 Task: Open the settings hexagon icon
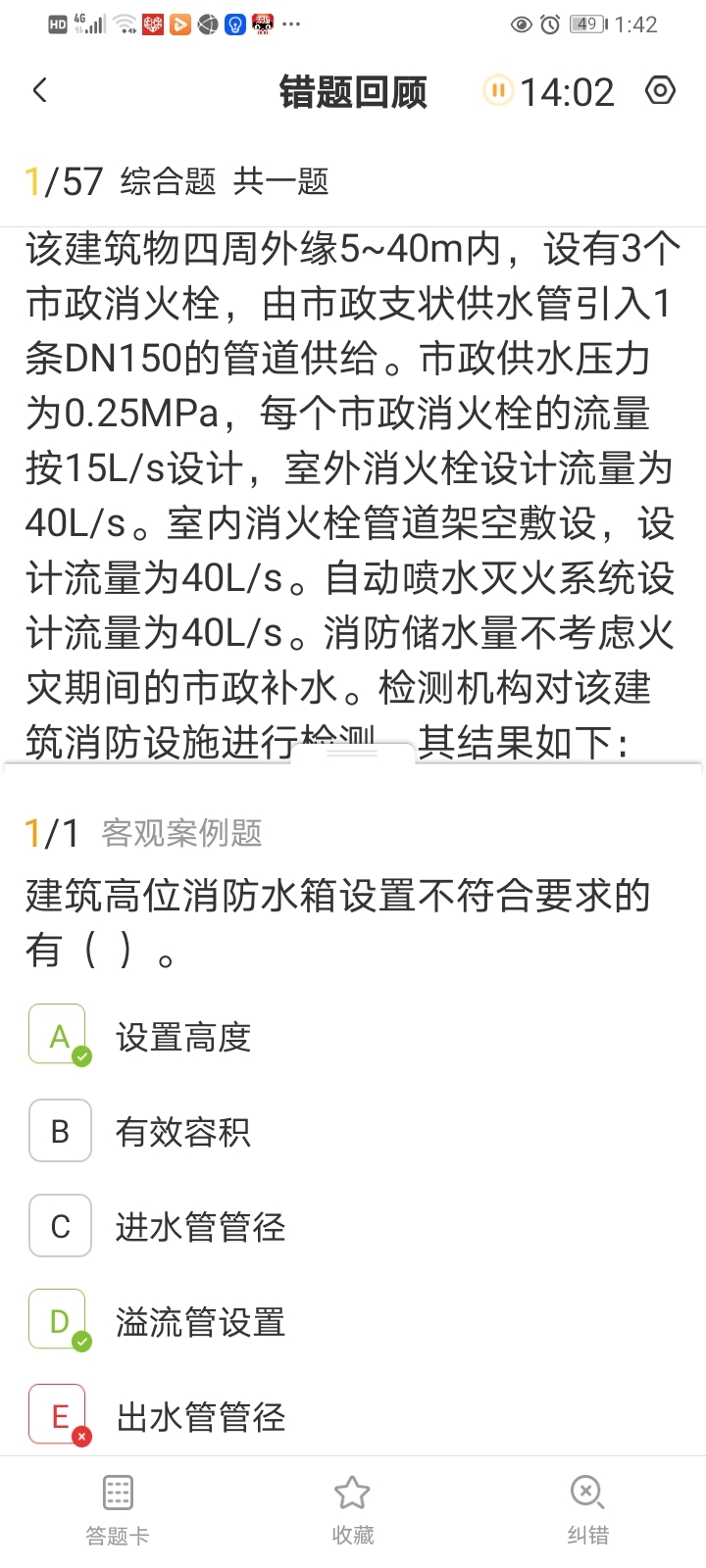coord(660,91)
